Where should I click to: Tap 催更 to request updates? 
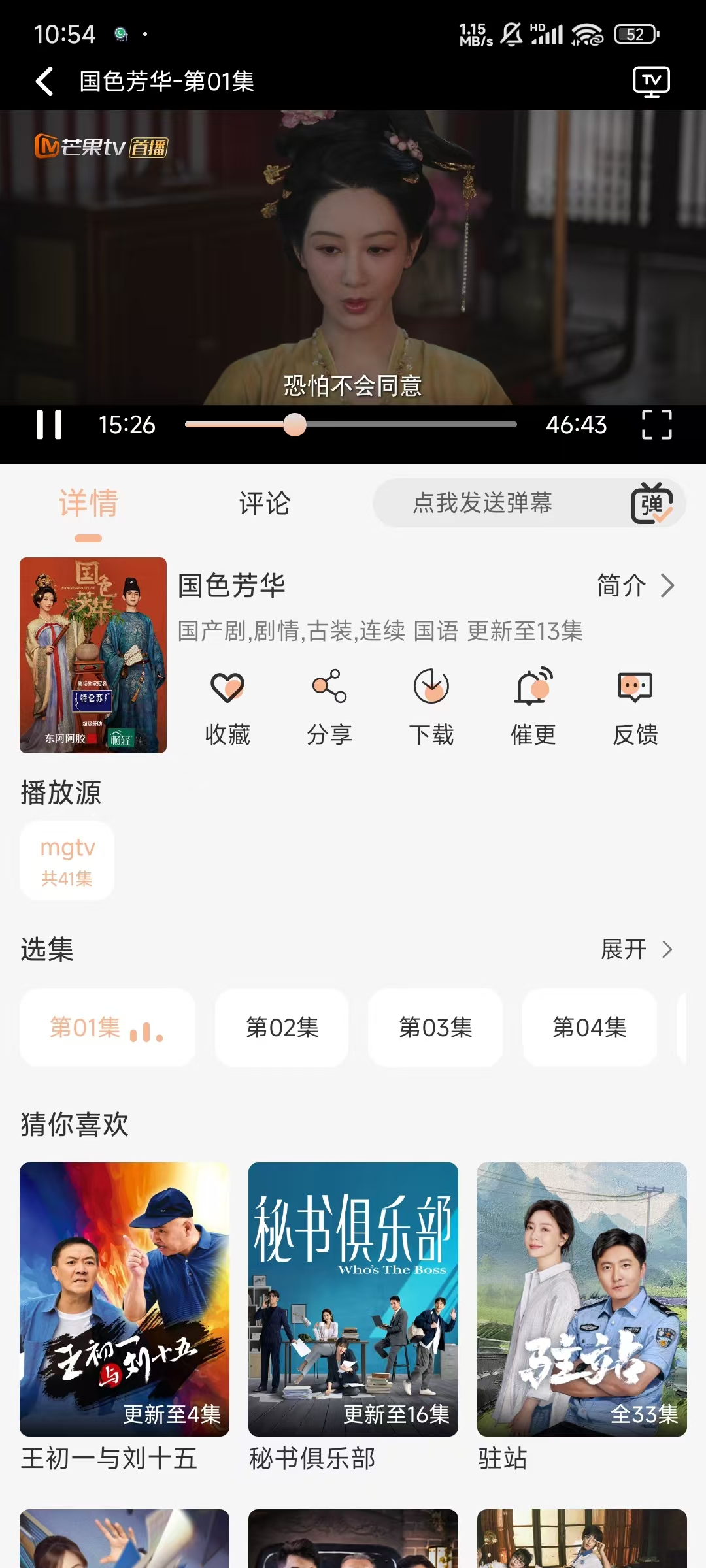tap(533, 706)
